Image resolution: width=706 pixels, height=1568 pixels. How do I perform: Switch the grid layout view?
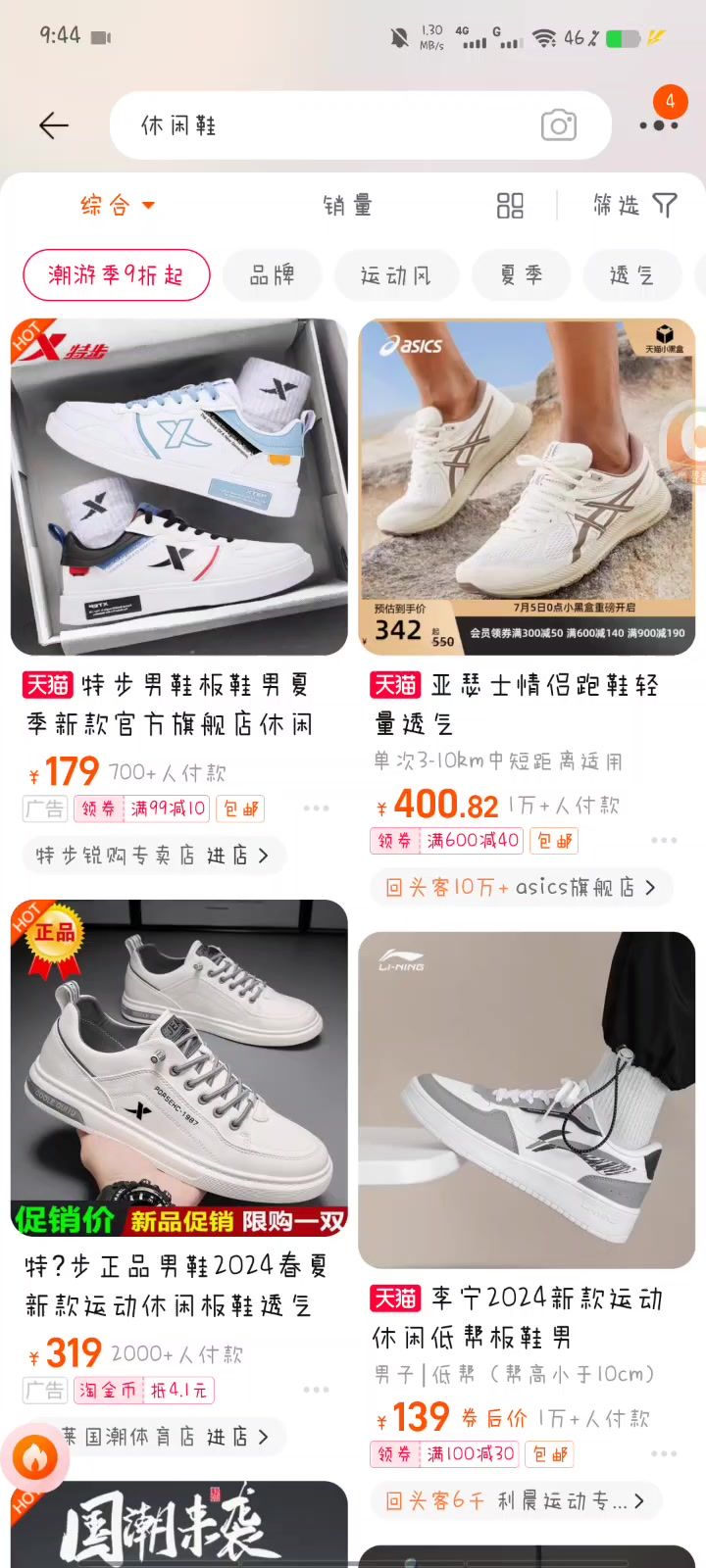510,205
